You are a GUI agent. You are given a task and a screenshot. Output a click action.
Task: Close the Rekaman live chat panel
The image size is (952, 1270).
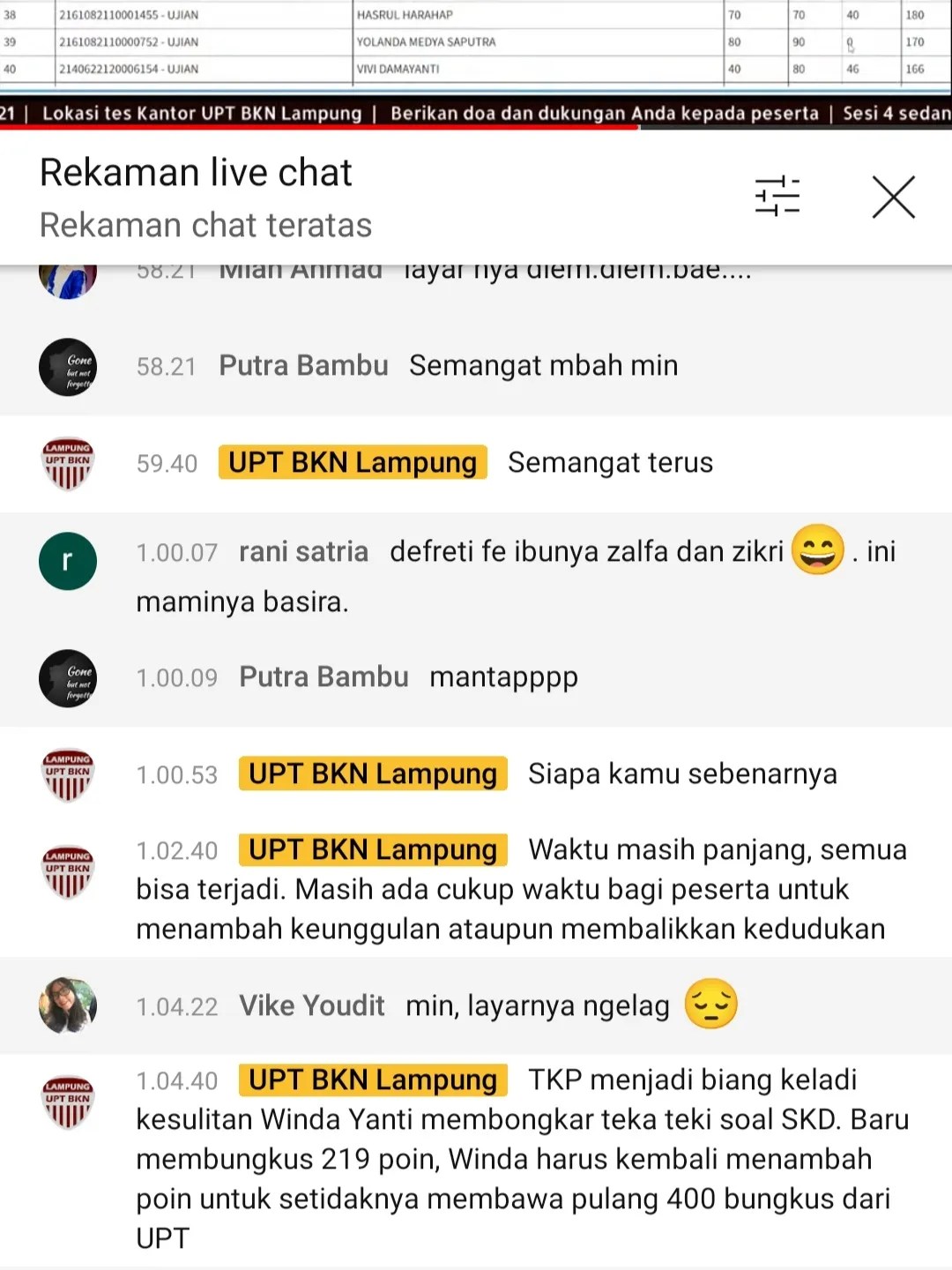894,198
